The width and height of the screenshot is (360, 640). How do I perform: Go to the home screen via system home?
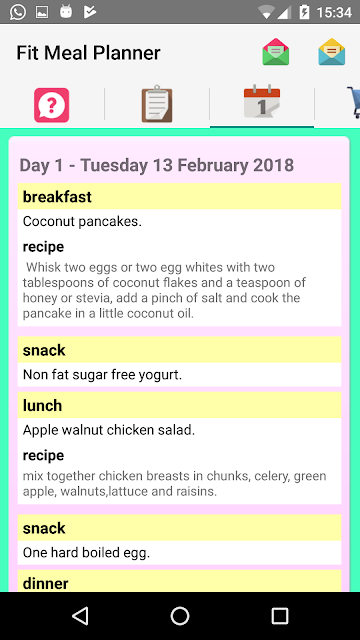coord(180,616)
